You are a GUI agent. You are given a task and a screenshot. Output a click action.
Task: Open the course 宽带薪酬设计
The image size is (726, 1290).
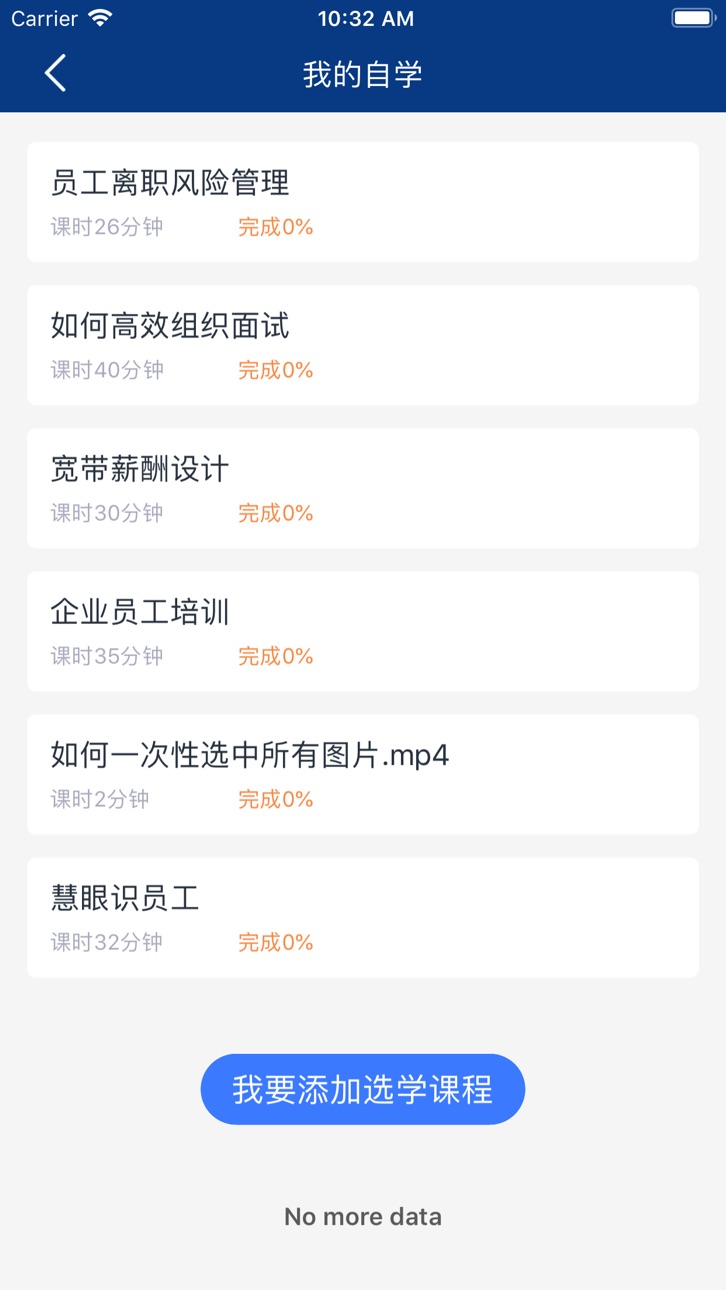click(x=363, y=488)
